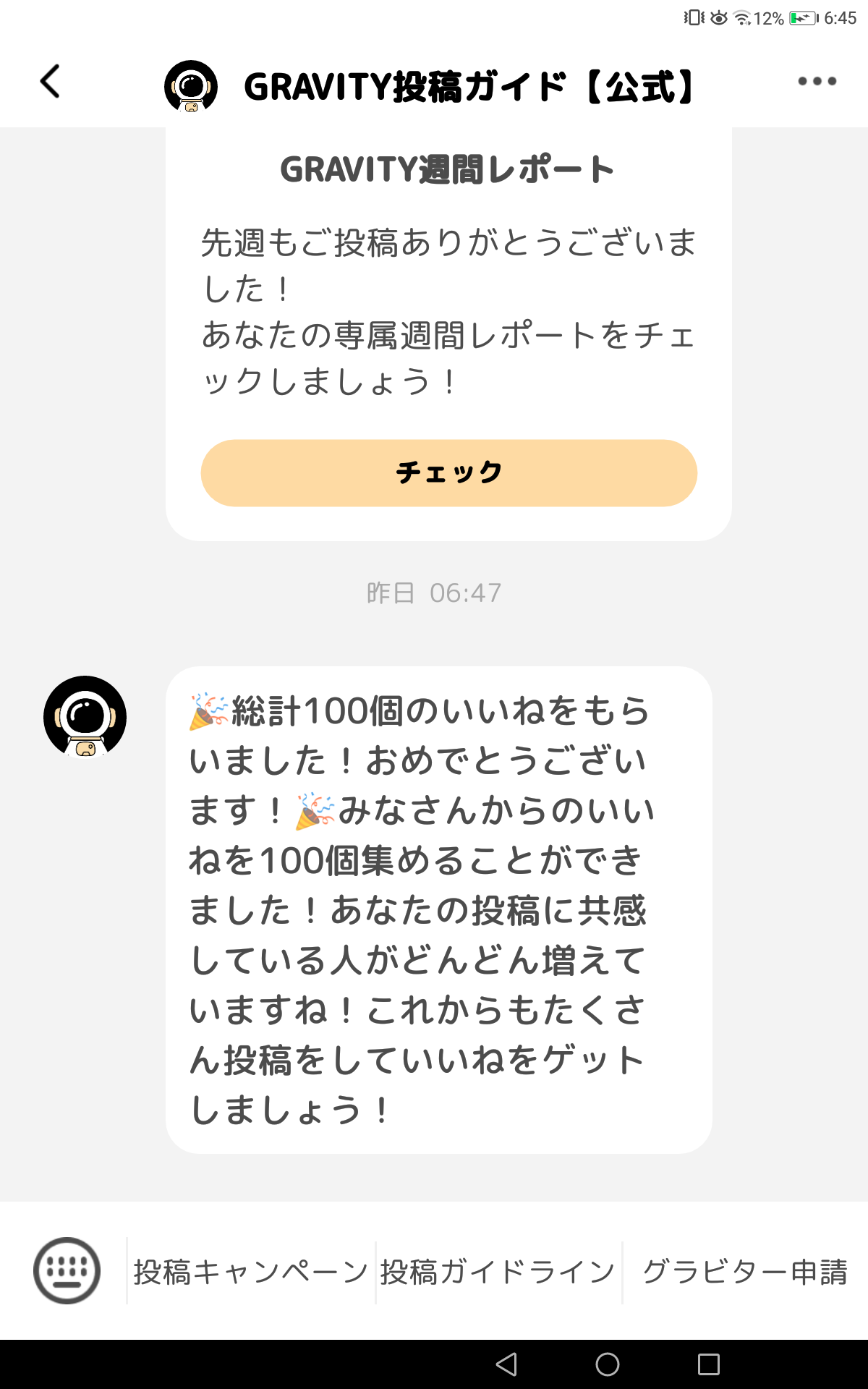Choose グラビター申請 option
The width and height of the screenshot is (868, 1389).
pos(745,1271)
